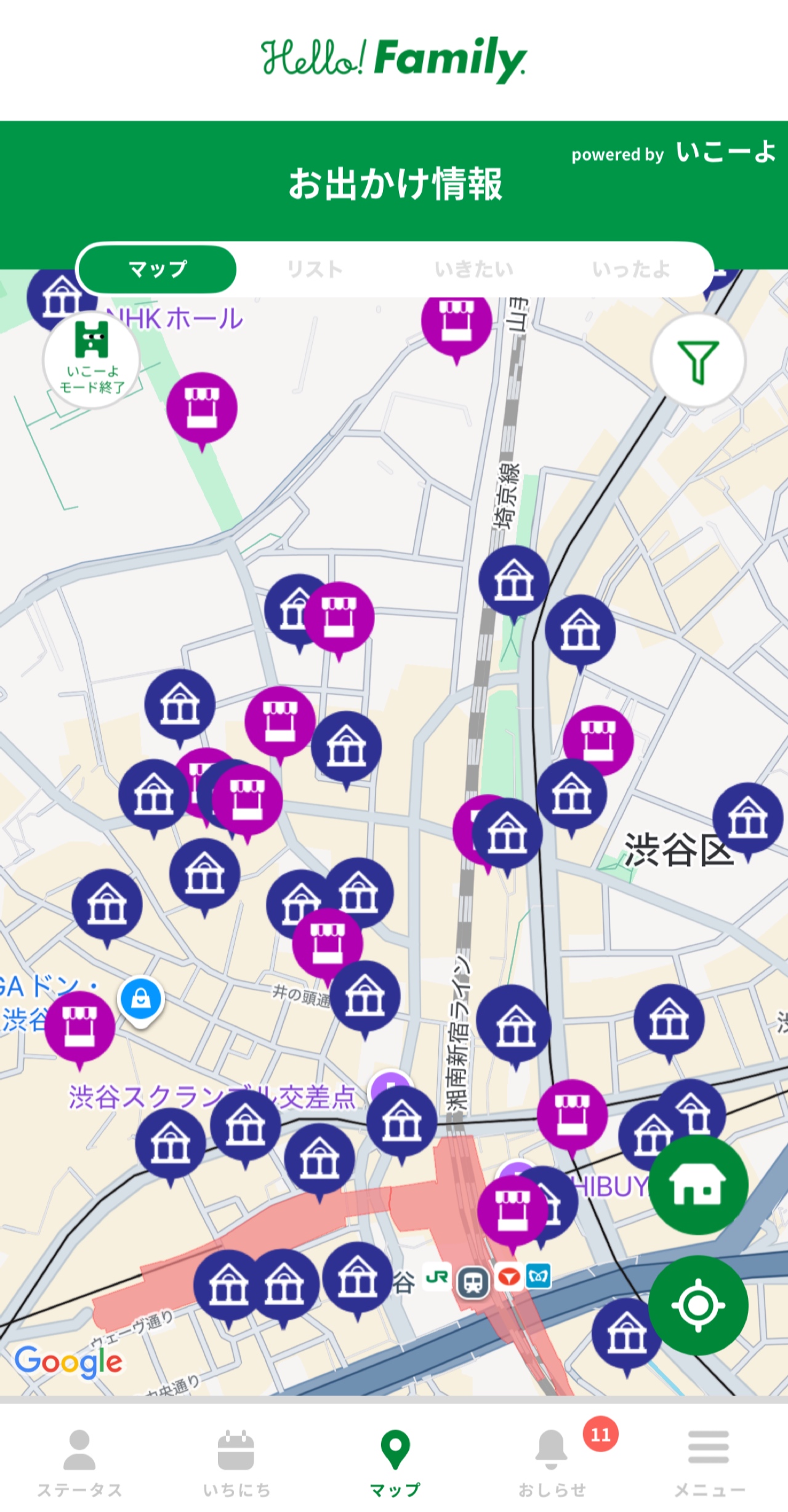
Task: Open the ステータス tab
Action: pyautogui.click(x=79, y=1463)
